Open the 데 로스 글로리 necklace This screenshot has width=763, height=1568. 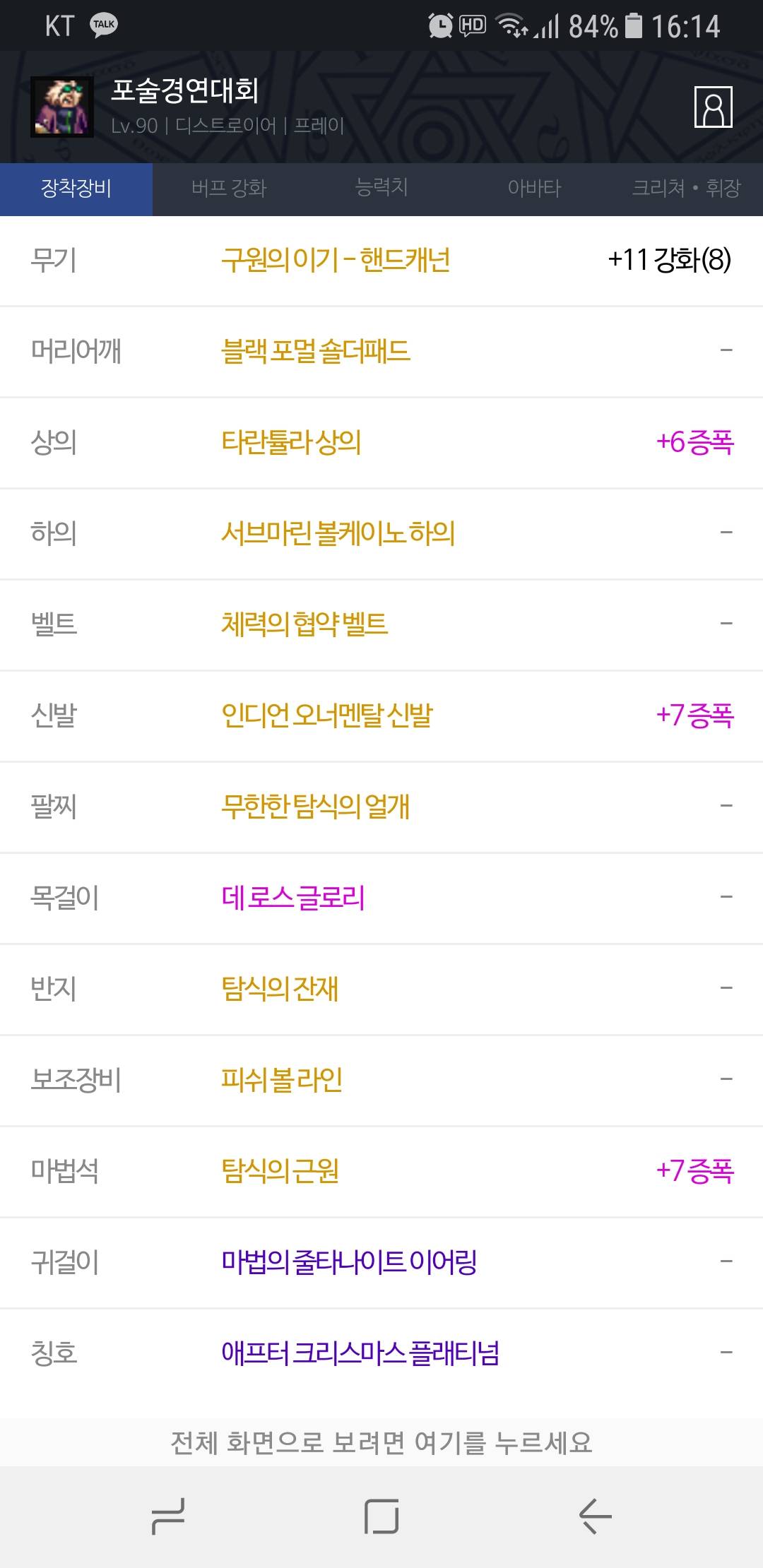(293, 898)
